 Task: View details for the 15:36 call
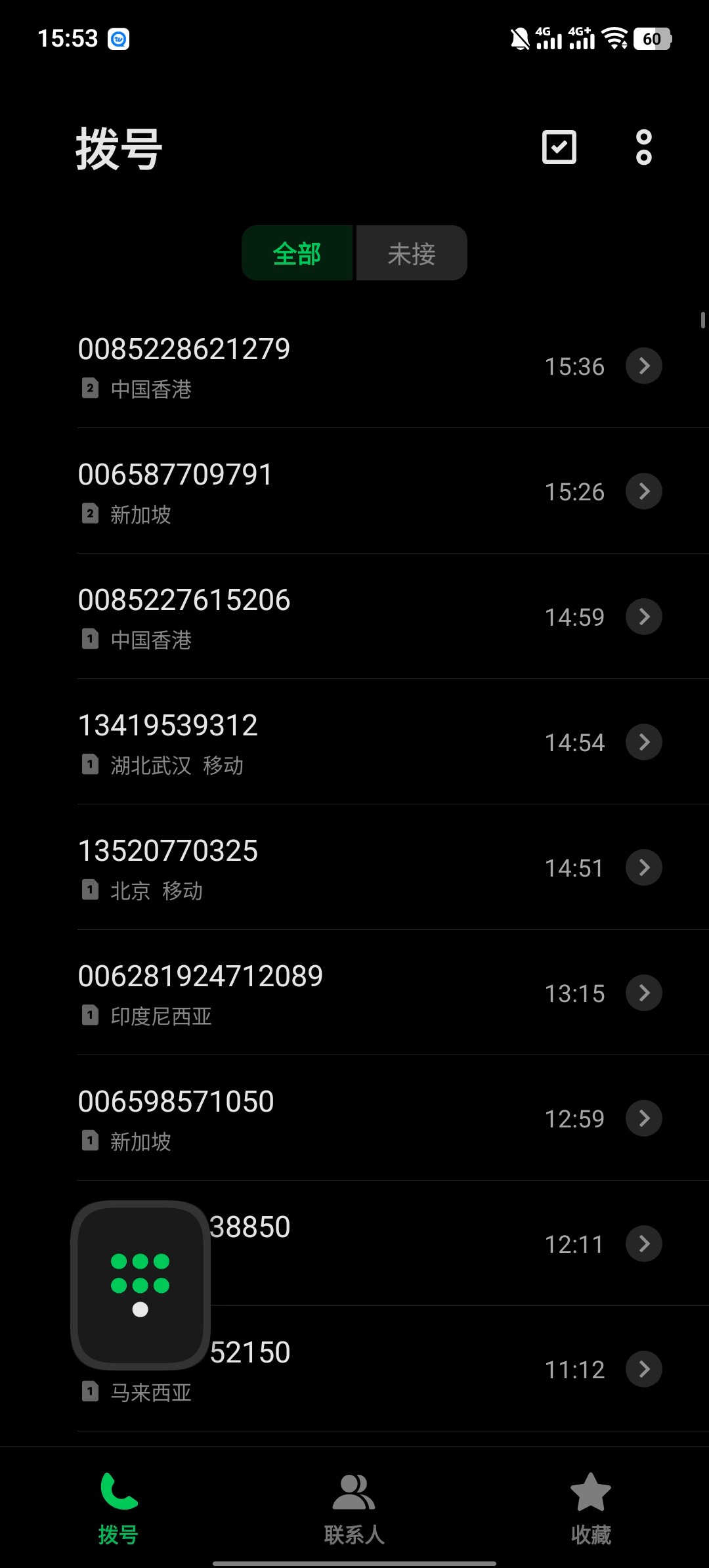(643, 366)
